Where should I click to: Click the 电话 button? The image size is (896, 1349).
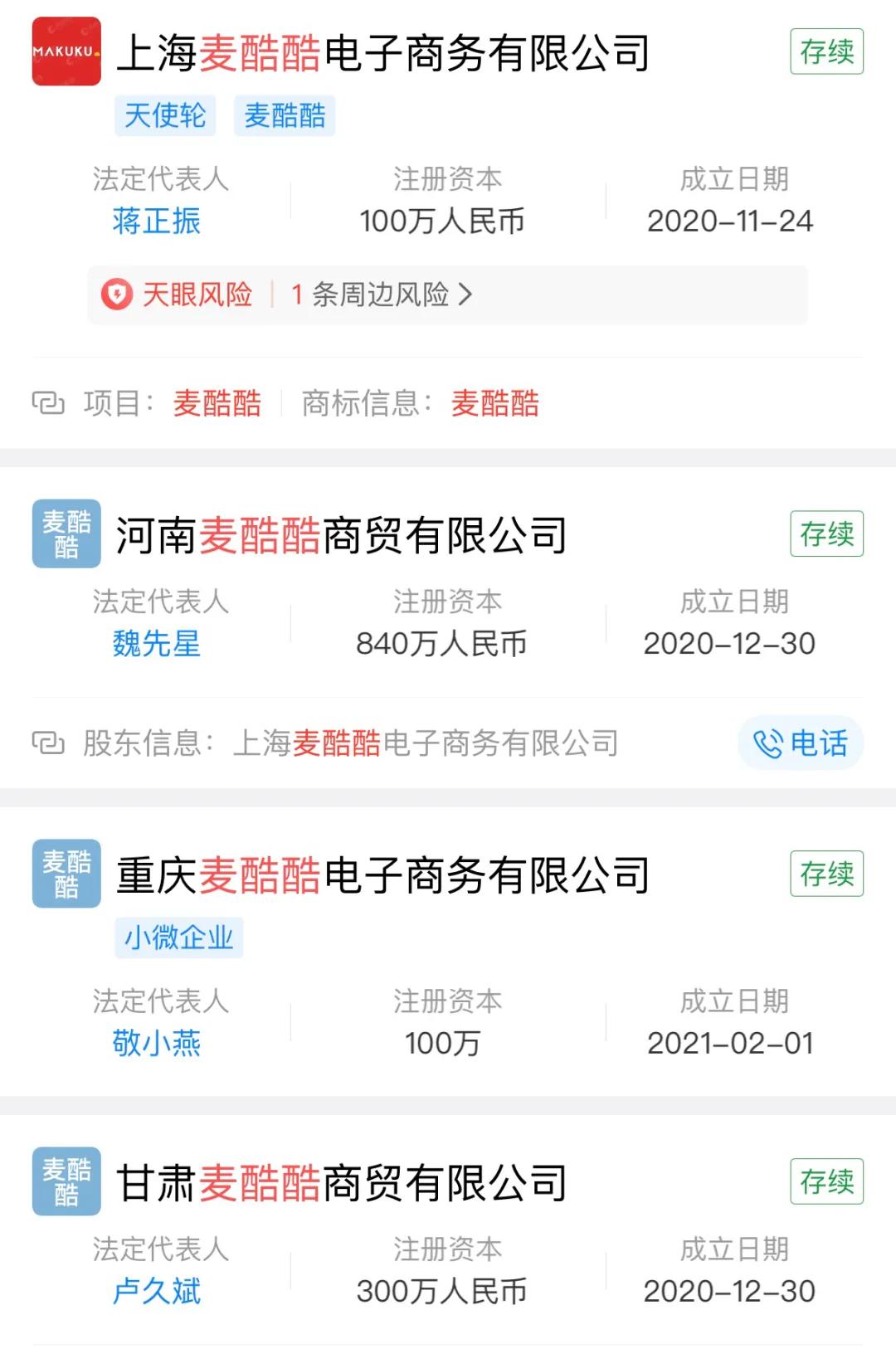[x=799, y=744]
